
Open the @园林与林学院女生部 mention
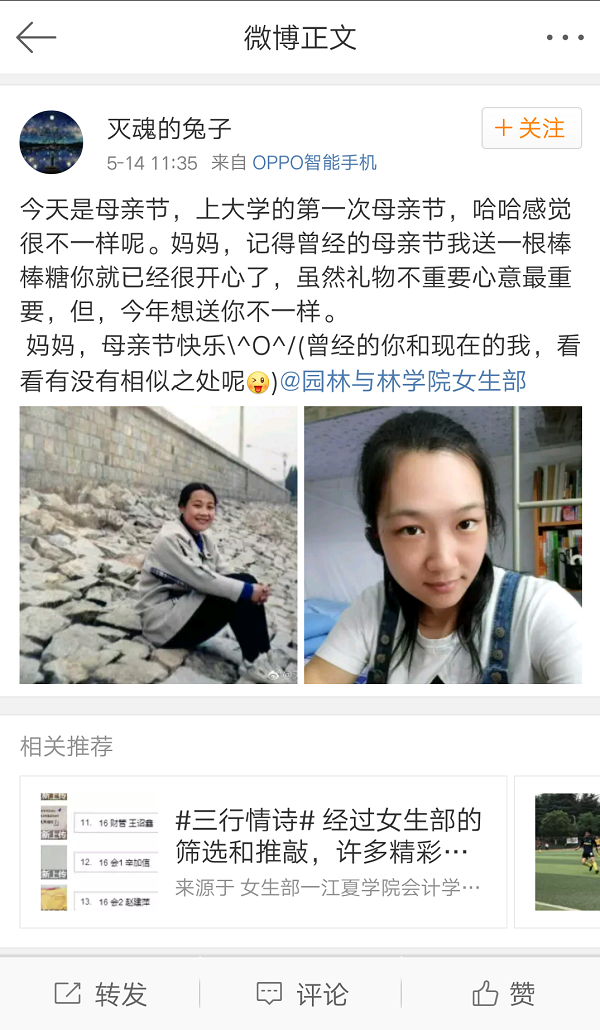403,381
